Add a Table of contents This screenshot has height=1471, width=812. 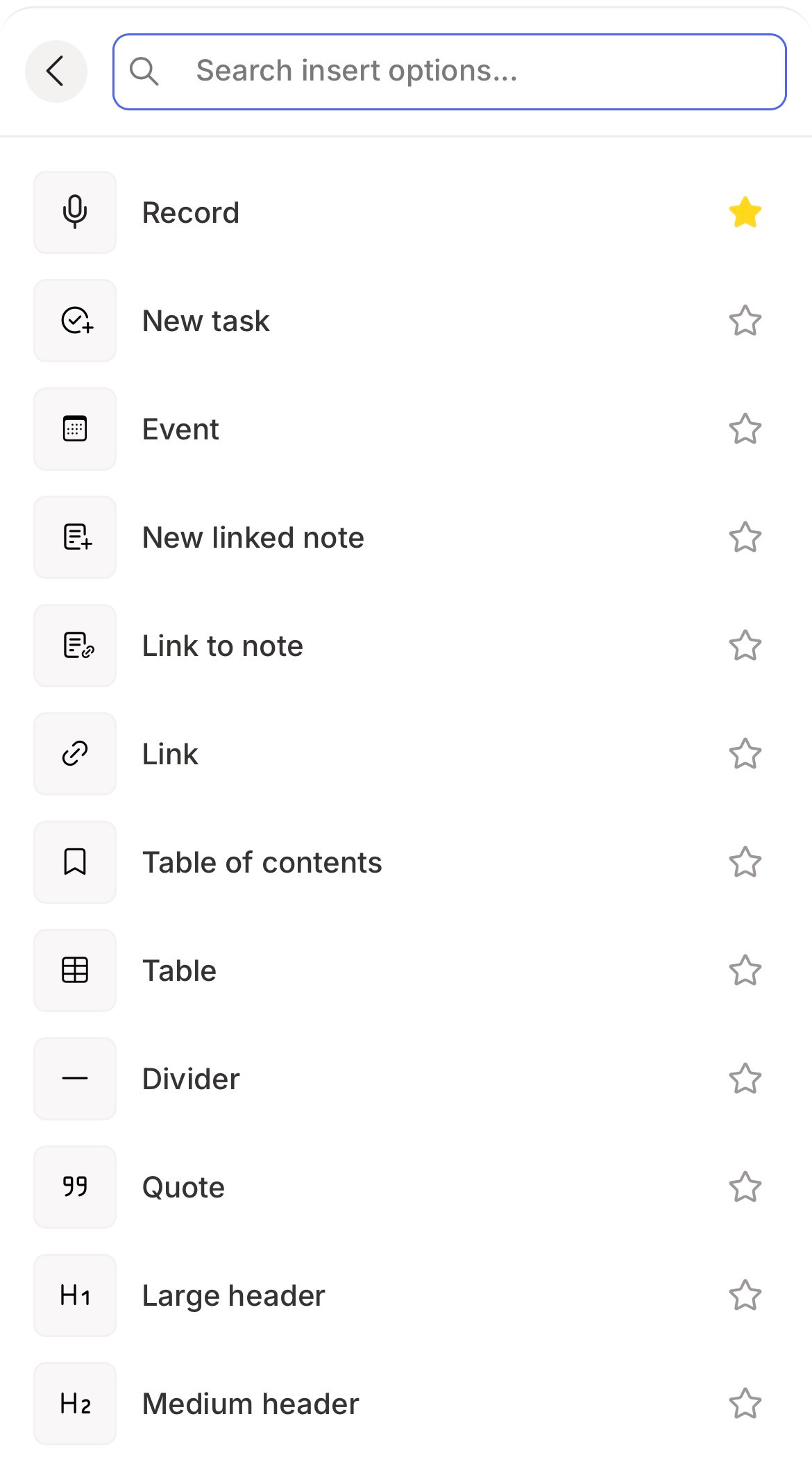(262, 862)
